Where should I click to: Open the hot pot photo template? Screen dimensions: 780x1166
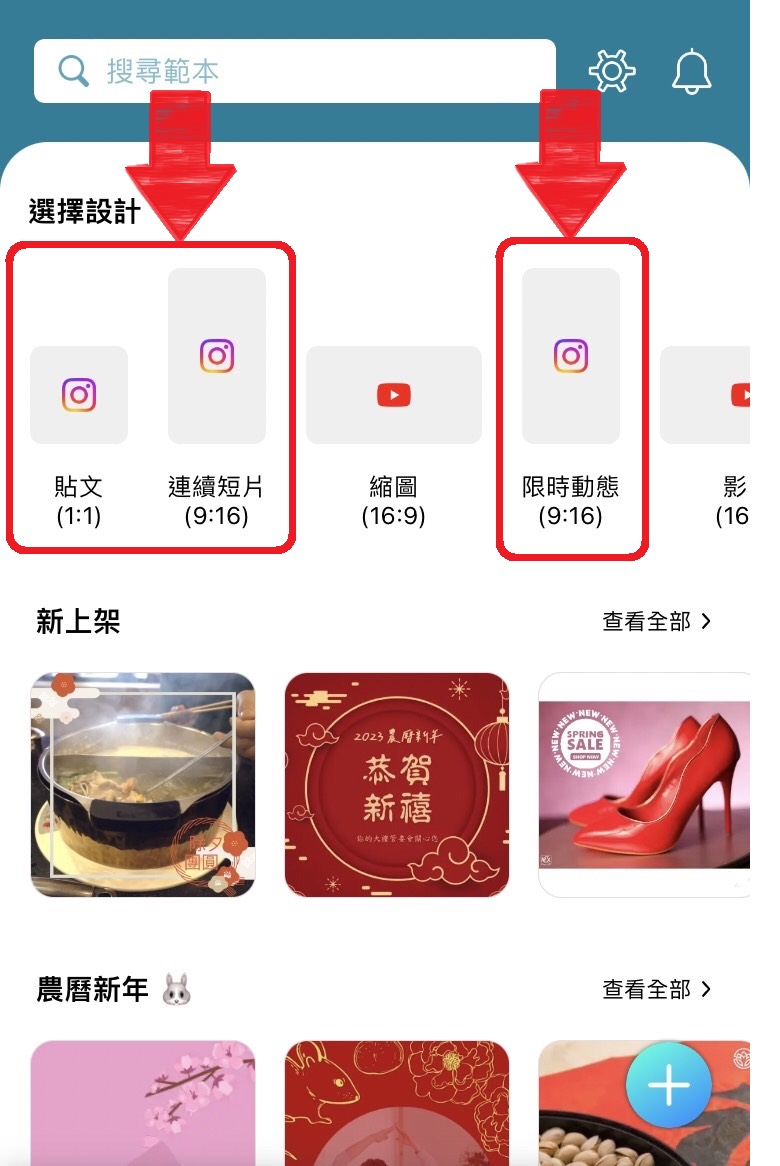tap(143, 785)
